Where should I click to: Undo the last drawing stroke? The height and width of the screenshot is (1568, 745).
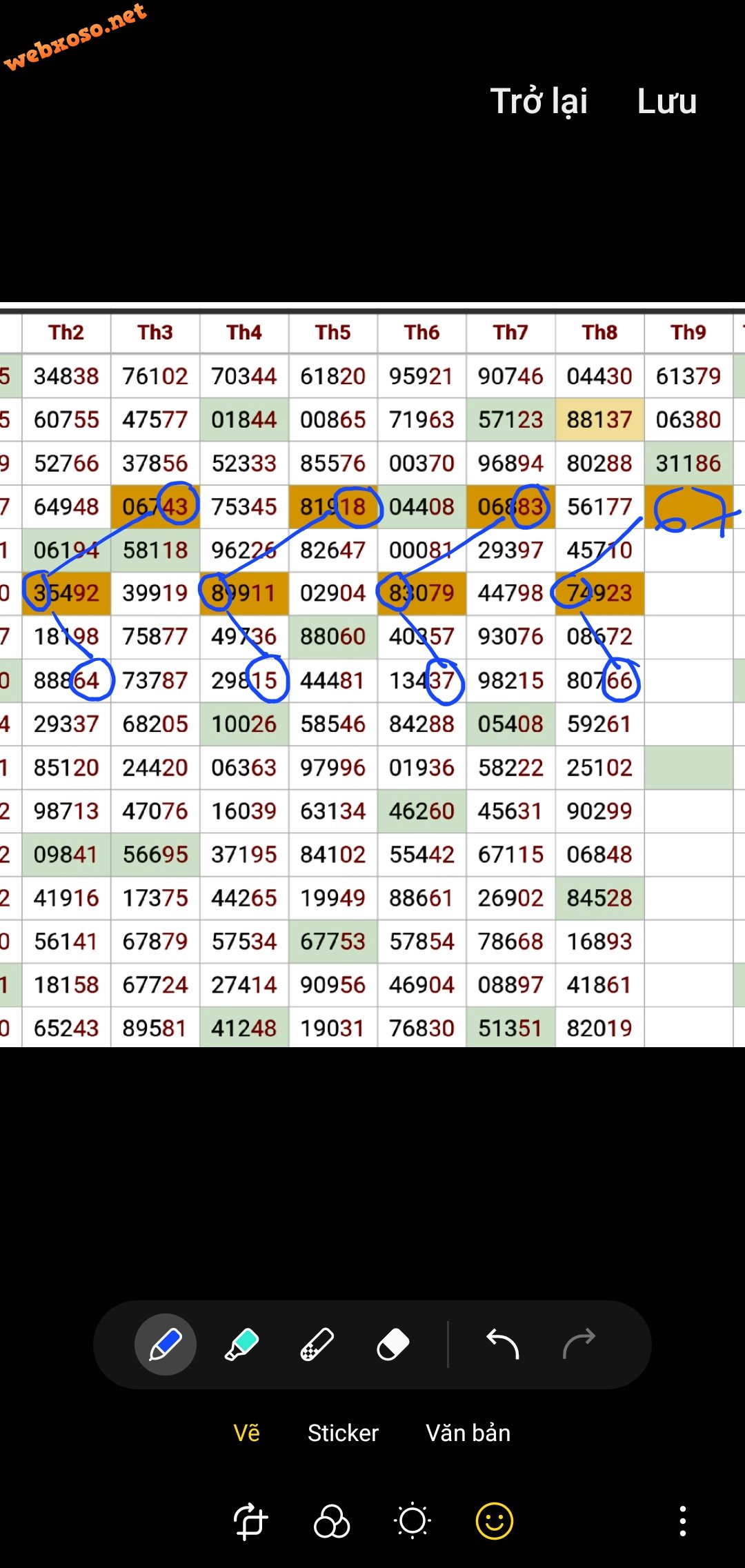(x=503, y=1344)
